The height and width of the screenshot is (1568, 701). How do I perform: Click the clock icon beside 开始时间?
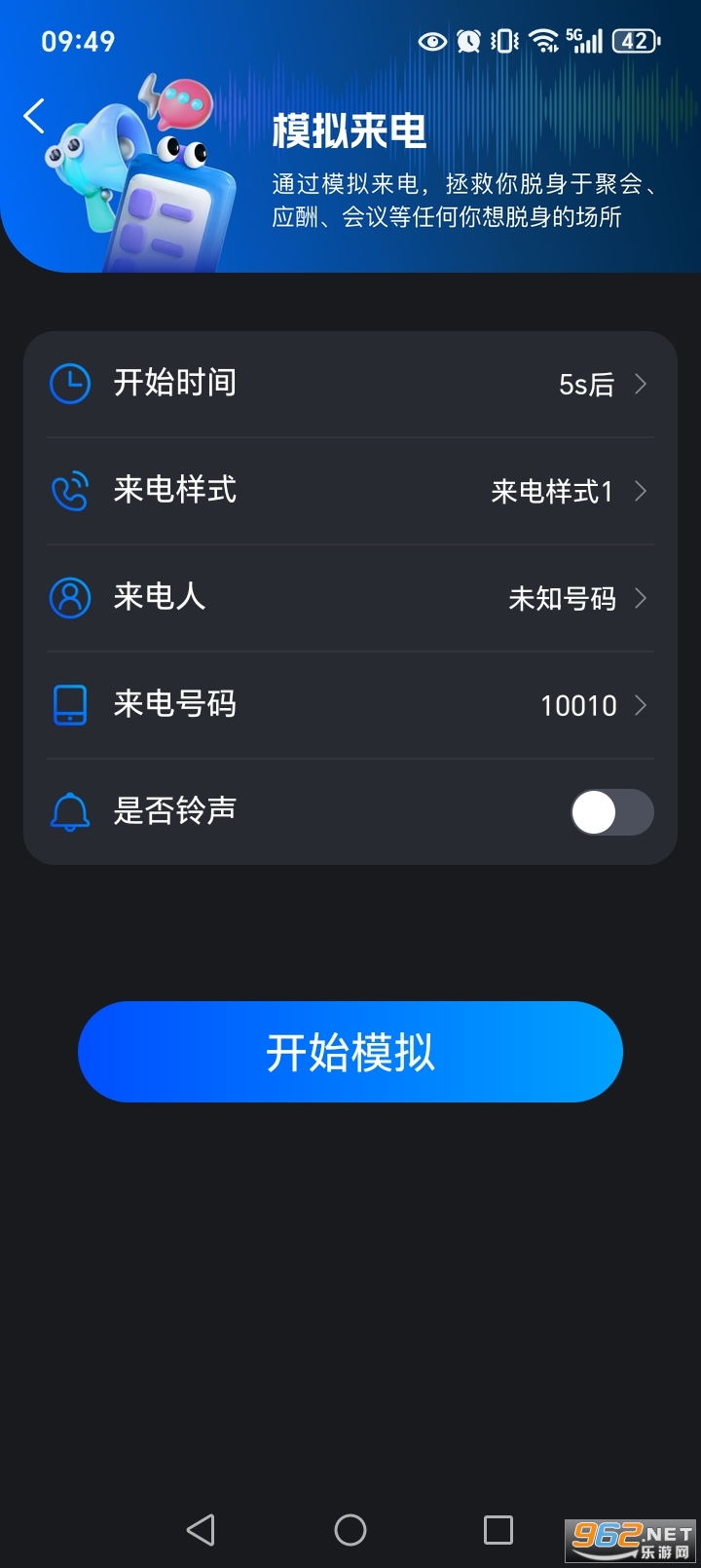68,384
